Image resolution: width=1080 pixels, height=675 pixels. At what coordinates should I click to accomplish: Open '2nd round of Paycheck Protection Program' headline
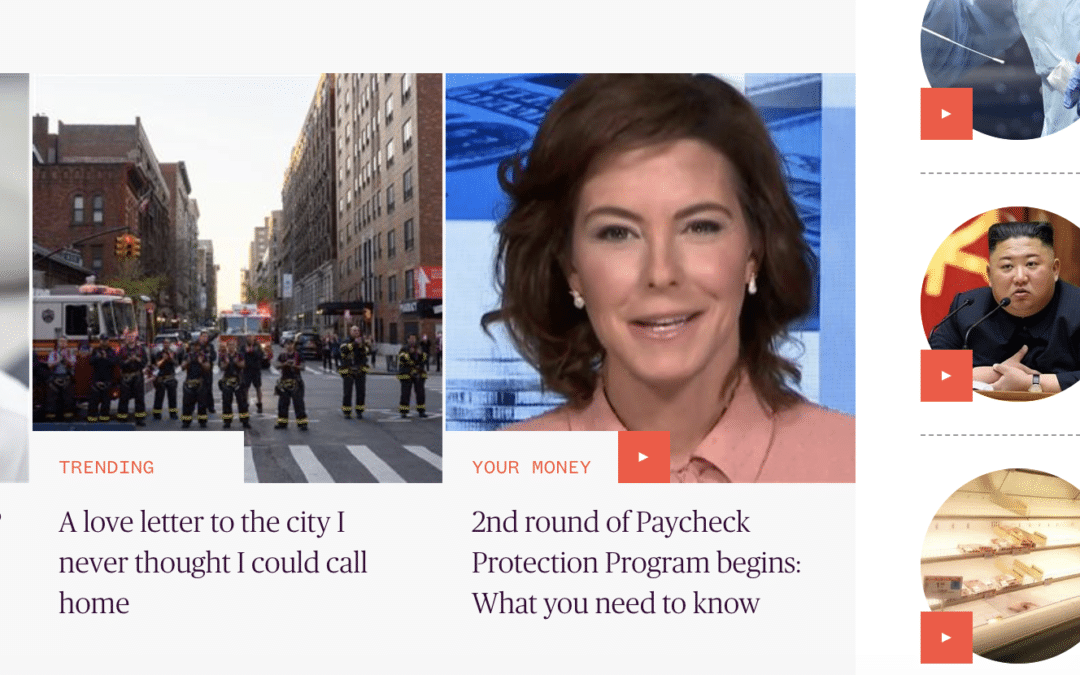pyautogui.click(x=636, y=562)
